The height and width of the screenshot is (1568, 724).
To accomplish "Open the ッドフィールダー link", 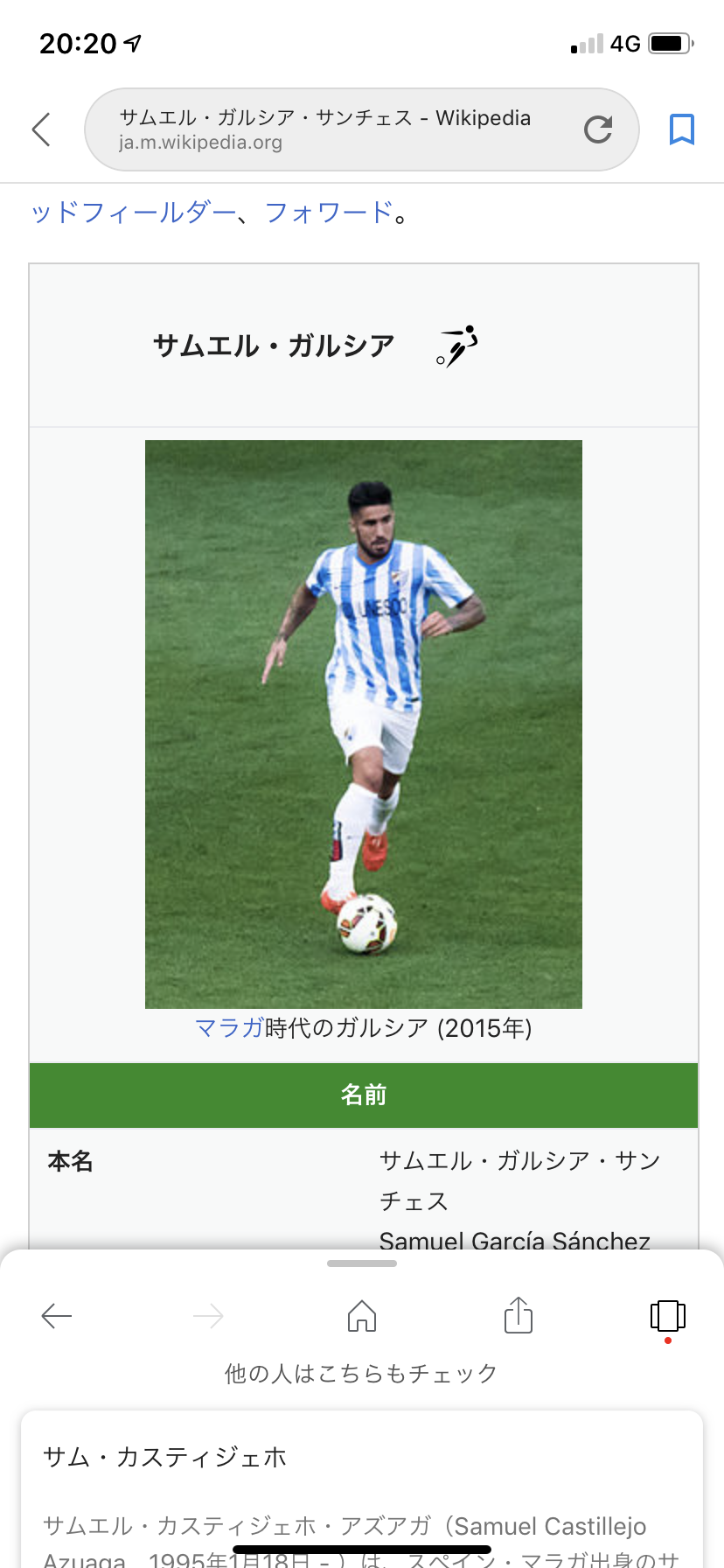I will click(133, 212).
